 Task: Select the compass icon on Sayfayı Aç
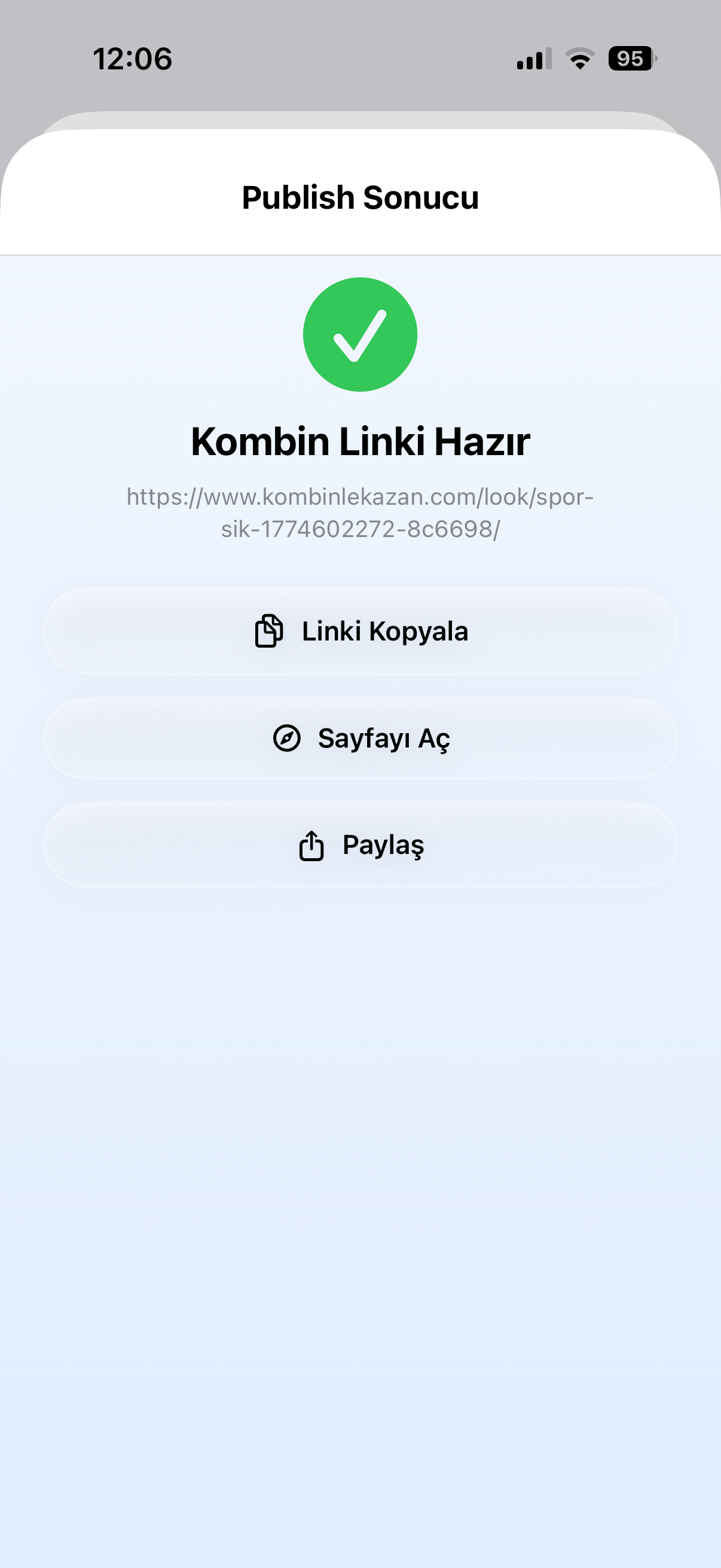(288, 739)
